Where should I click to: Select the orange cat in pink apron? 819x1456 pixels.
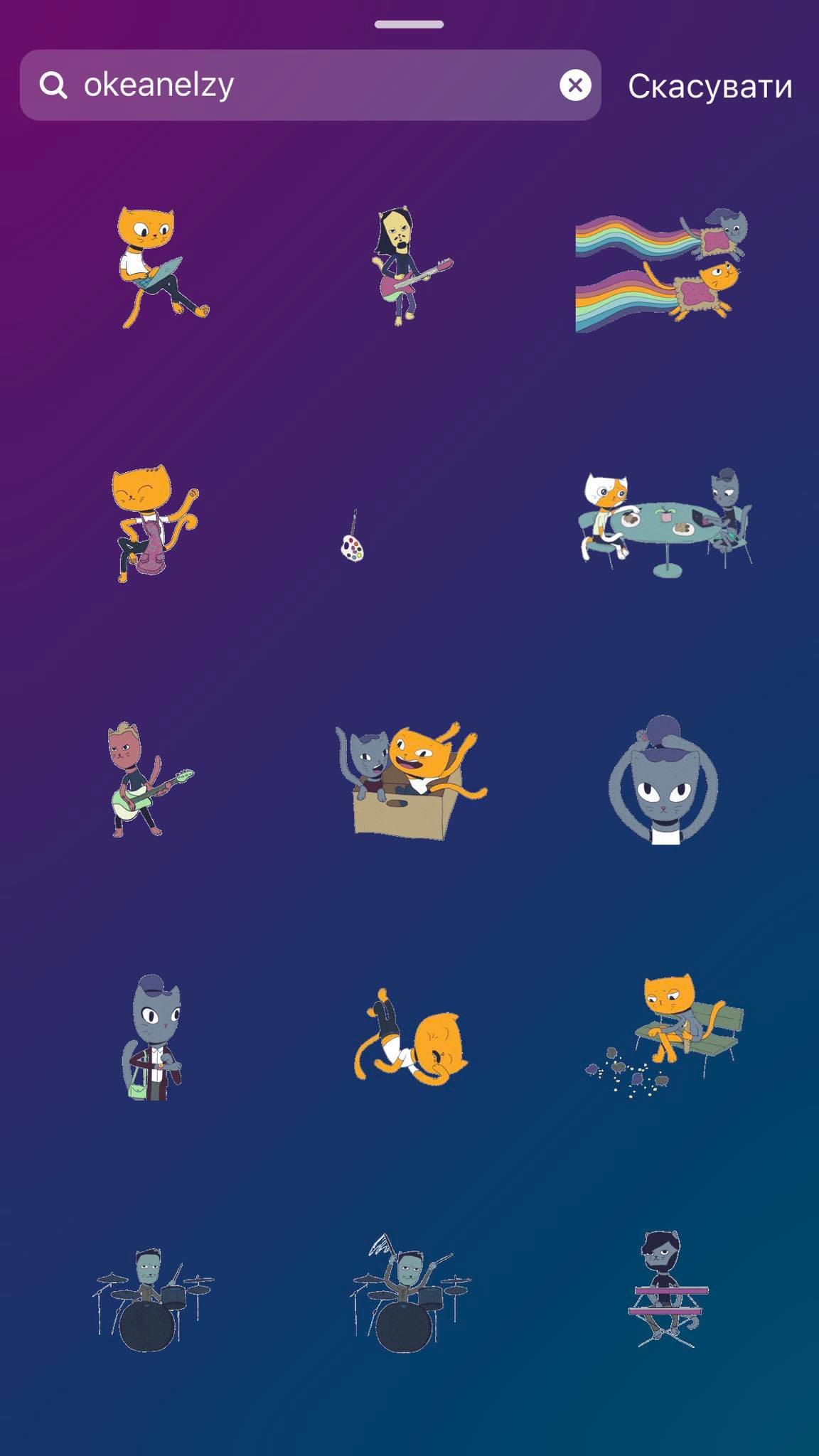point(155,523)
